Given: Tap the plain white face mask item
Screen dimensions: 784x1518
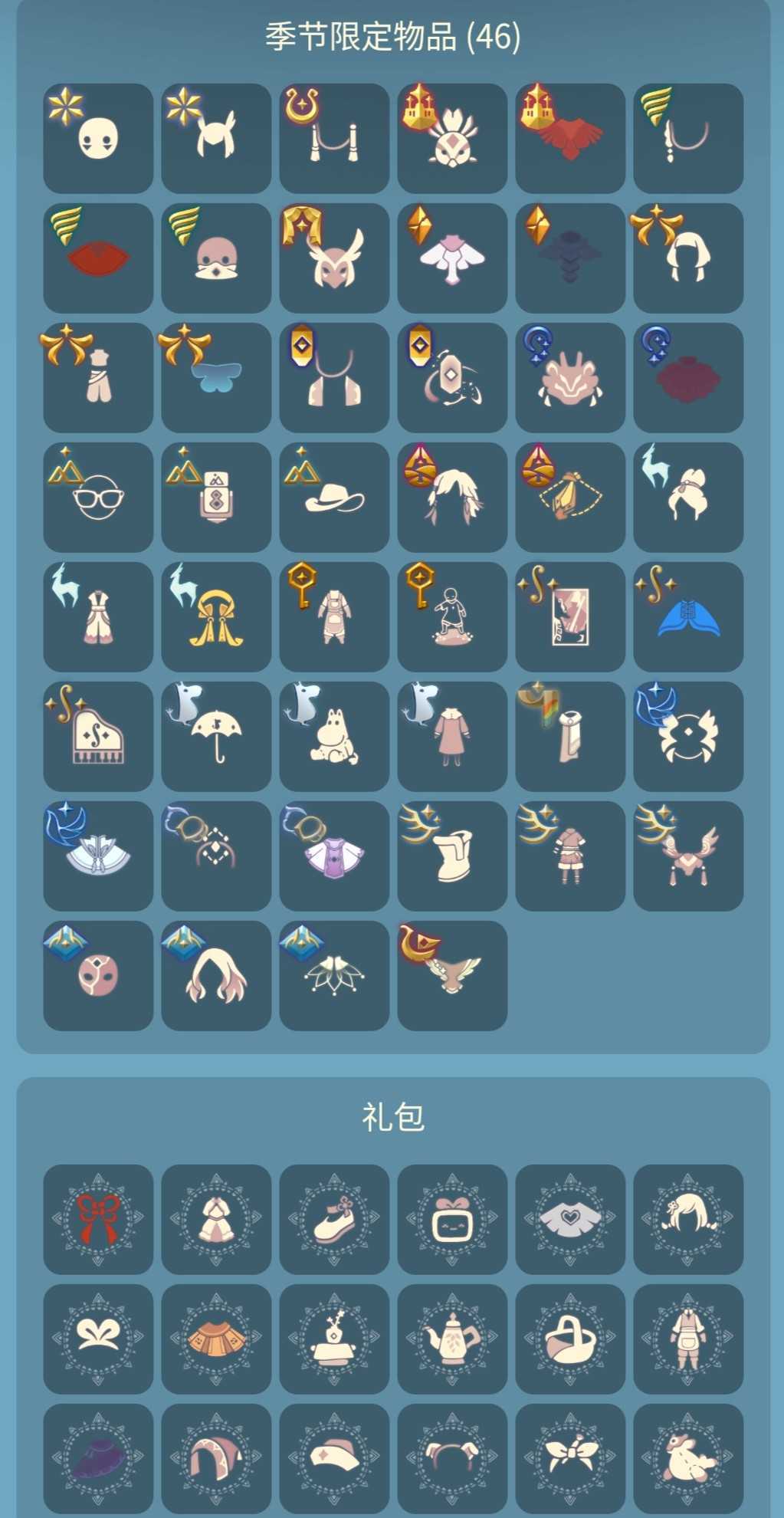Looking at the screenshot, I should (98, 138).
